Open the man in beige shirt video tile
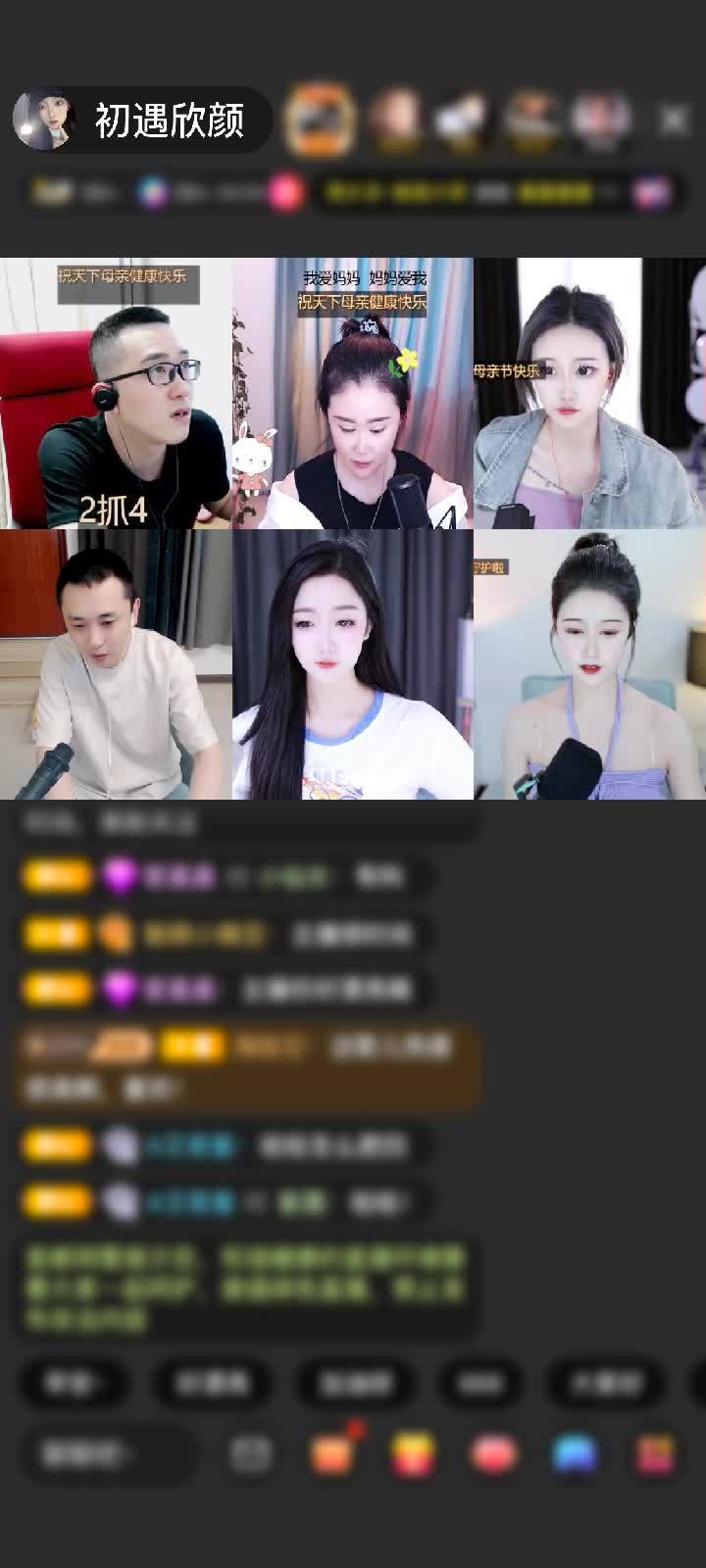Image resolution: width=706 pixels, height=1568 pixels. [x=116, y=664]
